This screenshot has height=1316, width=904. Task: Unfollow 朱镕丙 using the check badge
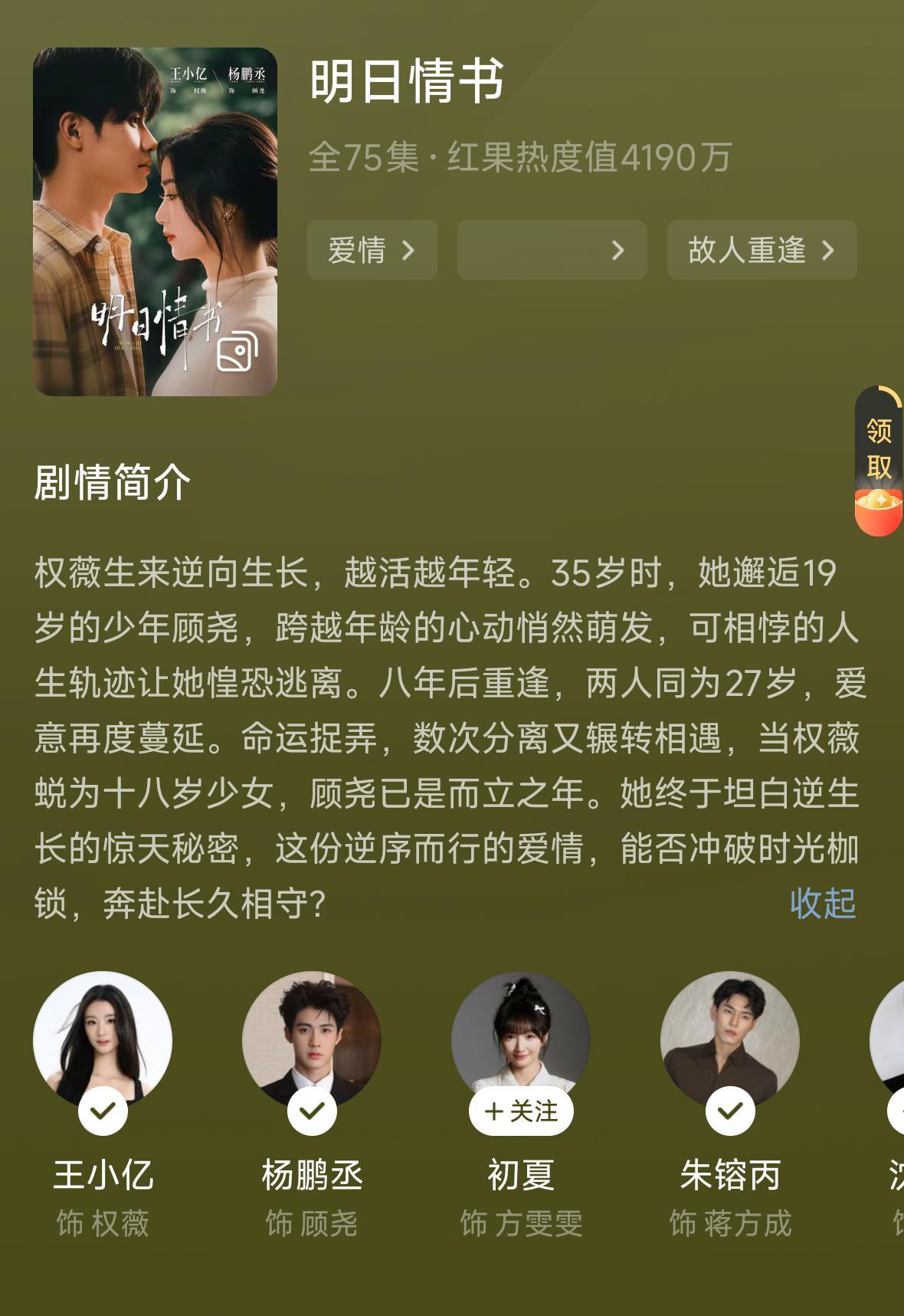pyautogui.click(x=730, y=1111)
